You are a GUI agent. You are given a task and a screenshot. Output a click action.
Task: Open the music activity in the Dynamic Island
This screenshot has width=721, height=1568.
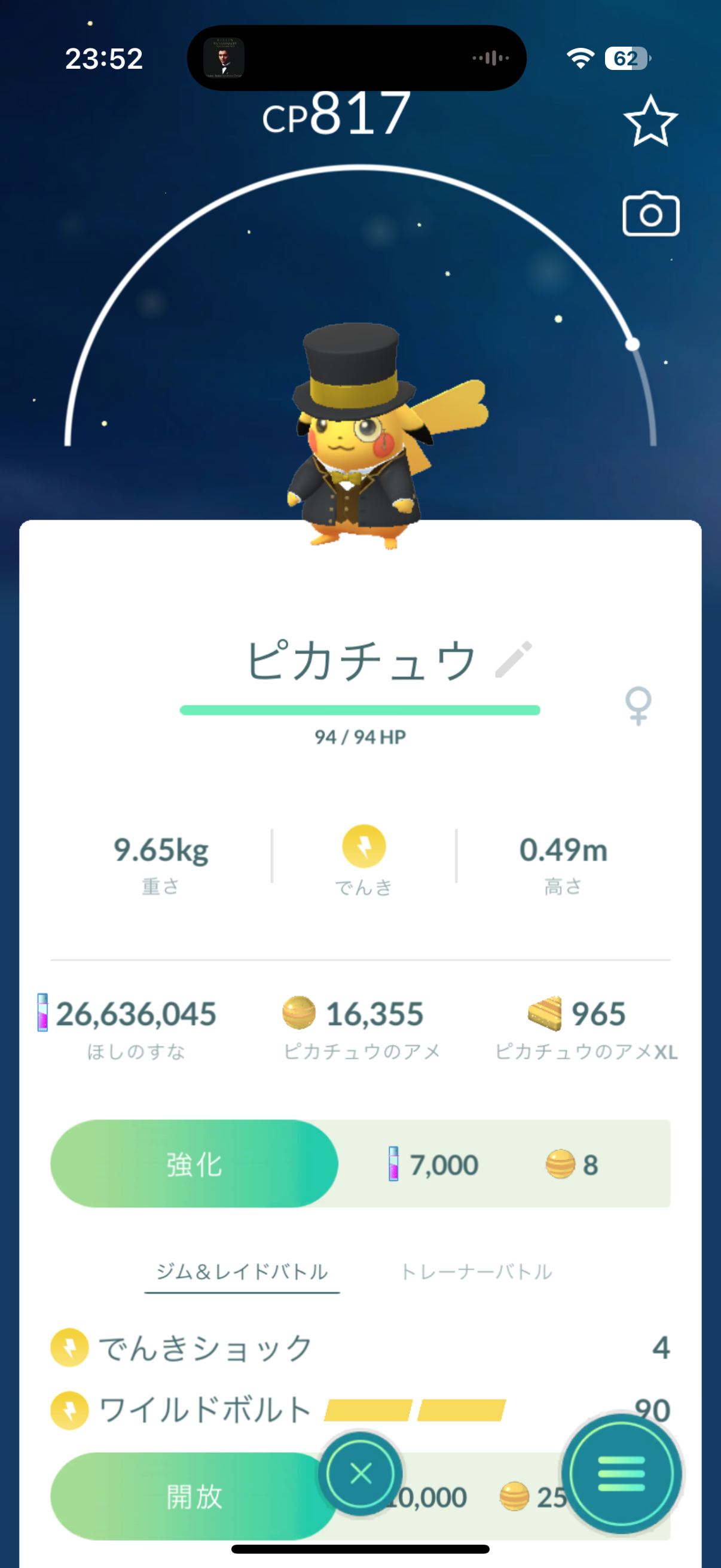pos(356,59)
